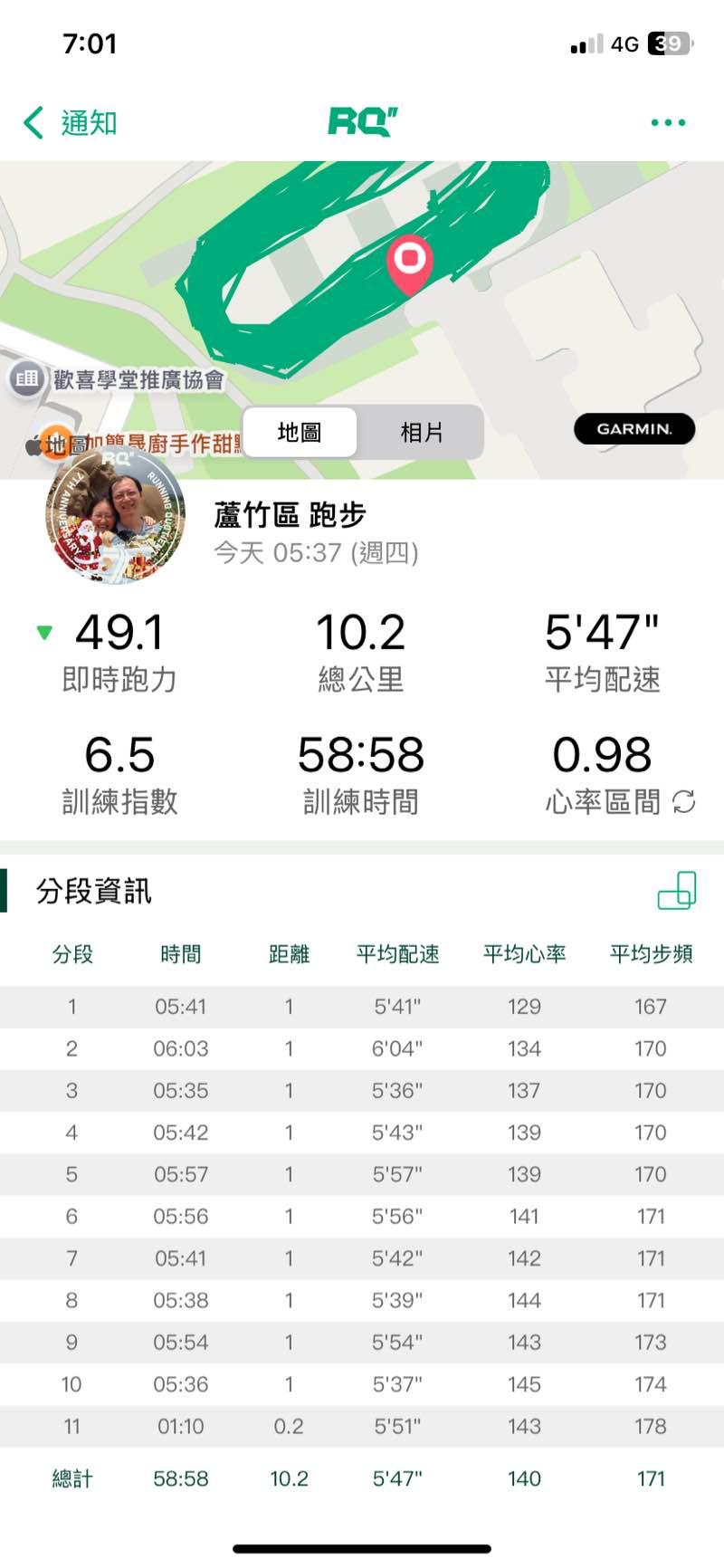
Task: Go back to 通知
Action: tap(71, 123)
